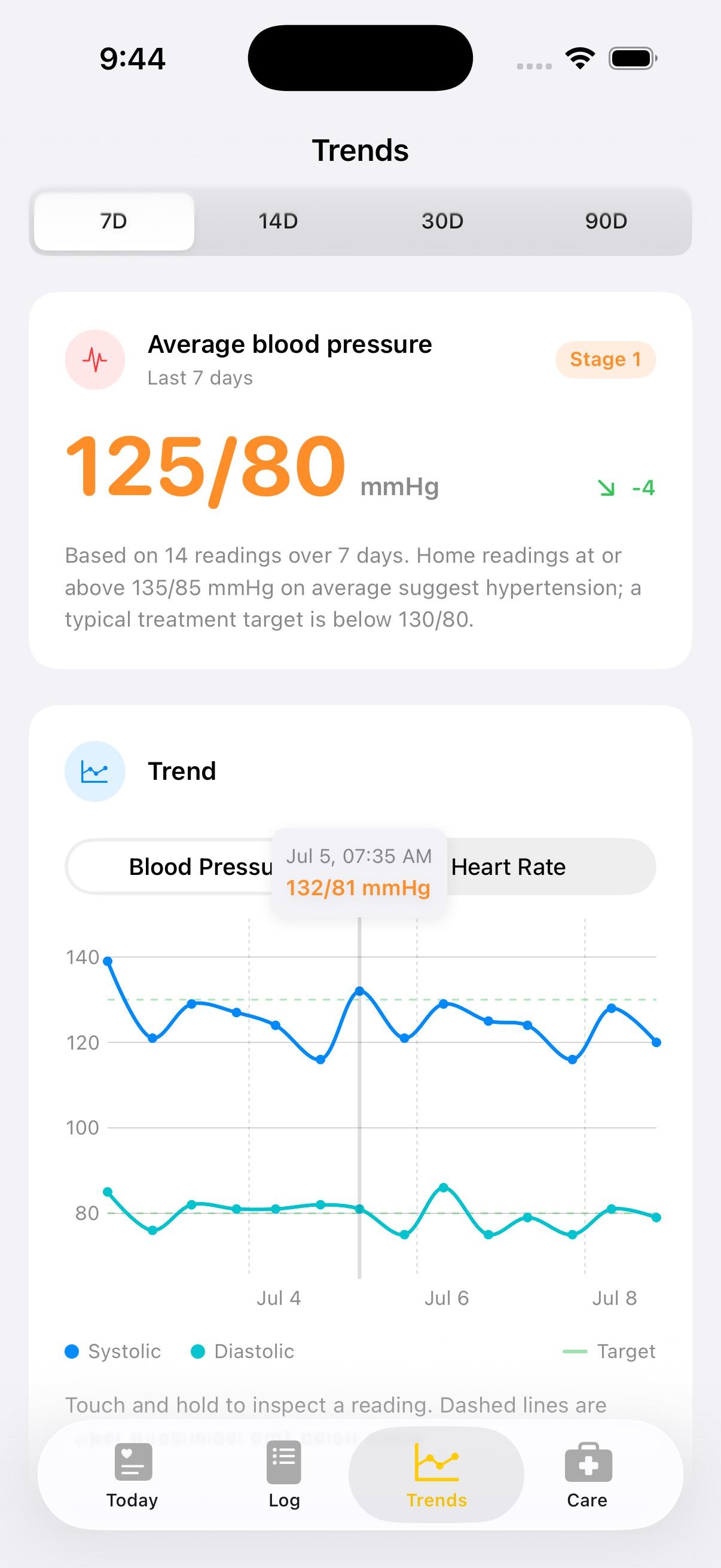Go to the Today tab
Screen dimensions: 721x1568
(x=133, y=1475)
